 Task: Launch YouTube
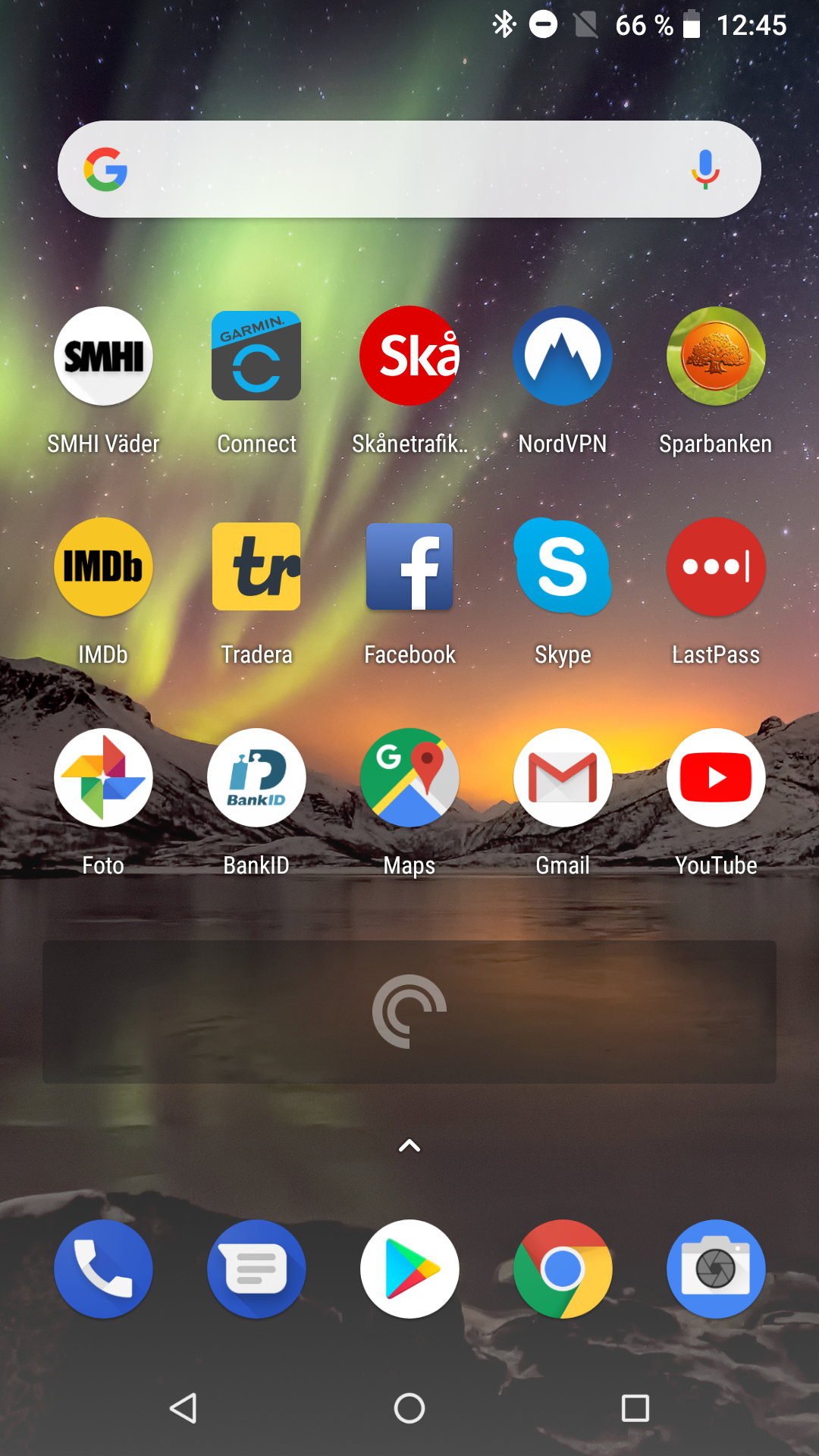pos(716,778)
